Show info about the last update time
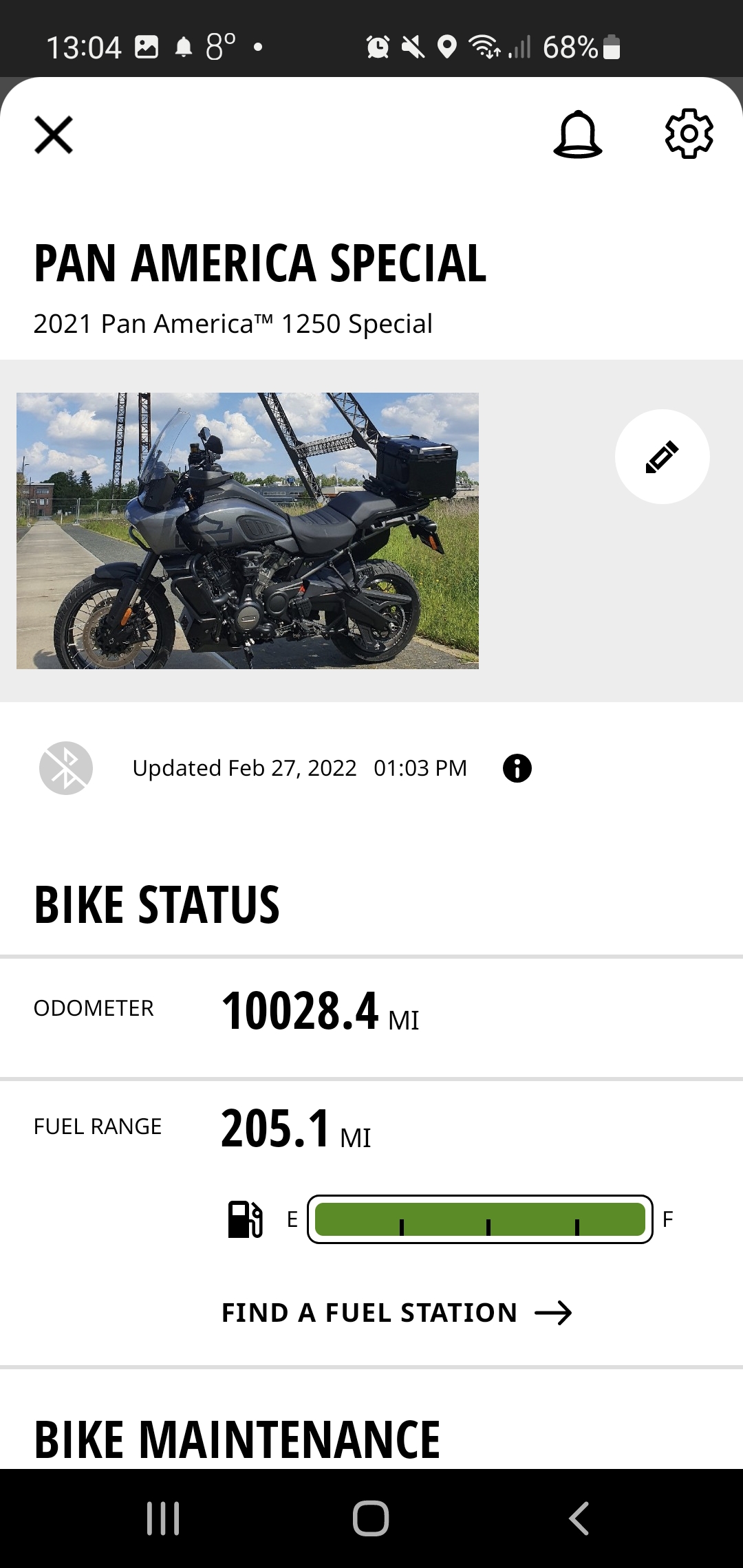Image resolution: width=743 pixels, height=1568 pixels. point(517,768)
